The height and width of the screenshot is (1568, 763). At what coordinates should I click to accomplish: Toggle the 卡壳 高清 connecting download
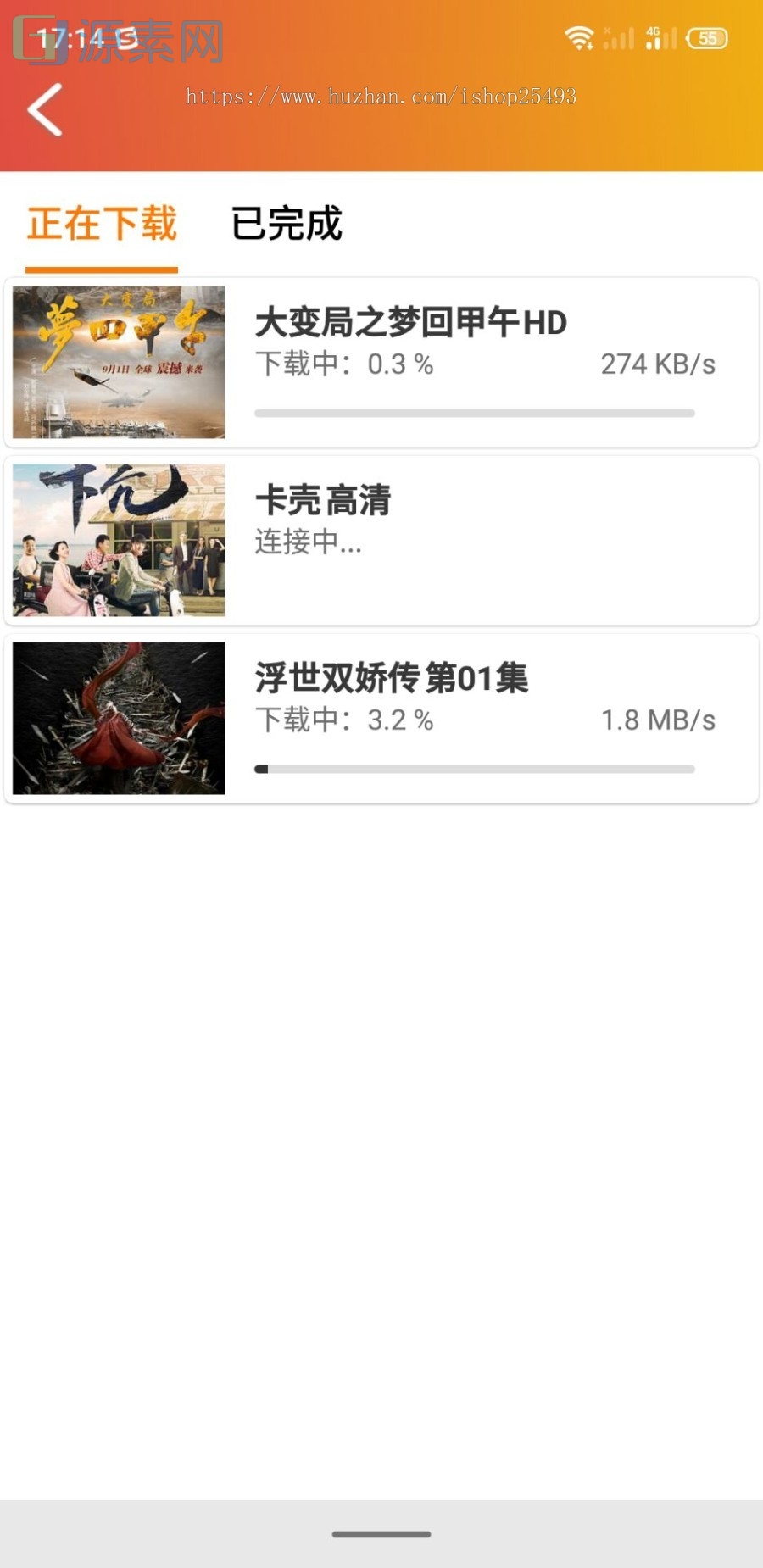(x=381, y=540)
